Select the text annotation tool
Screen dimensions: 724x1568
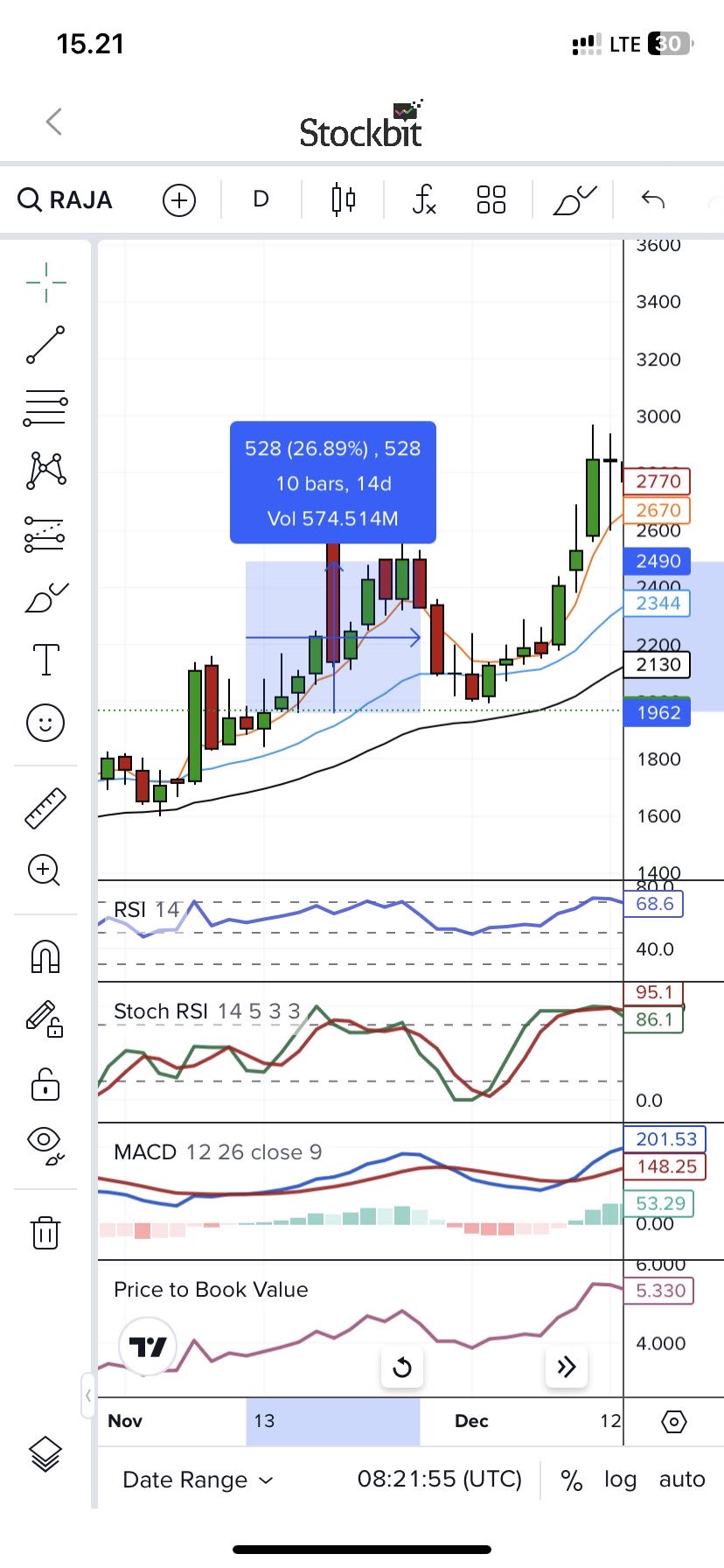pos(45,660)
